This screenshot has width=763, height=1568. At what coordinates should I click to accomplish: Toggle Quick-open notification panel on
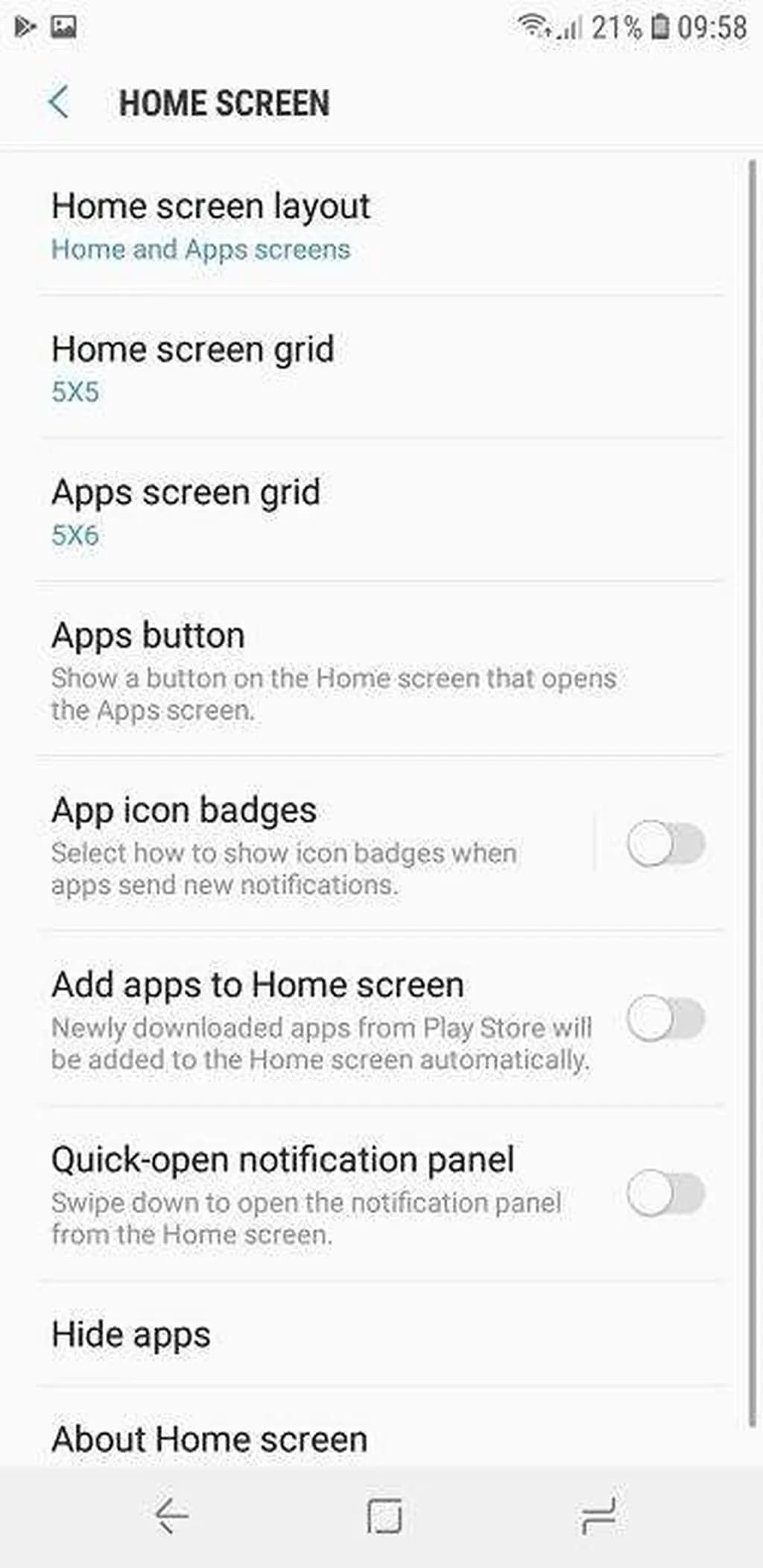[x=665, y=1192]
